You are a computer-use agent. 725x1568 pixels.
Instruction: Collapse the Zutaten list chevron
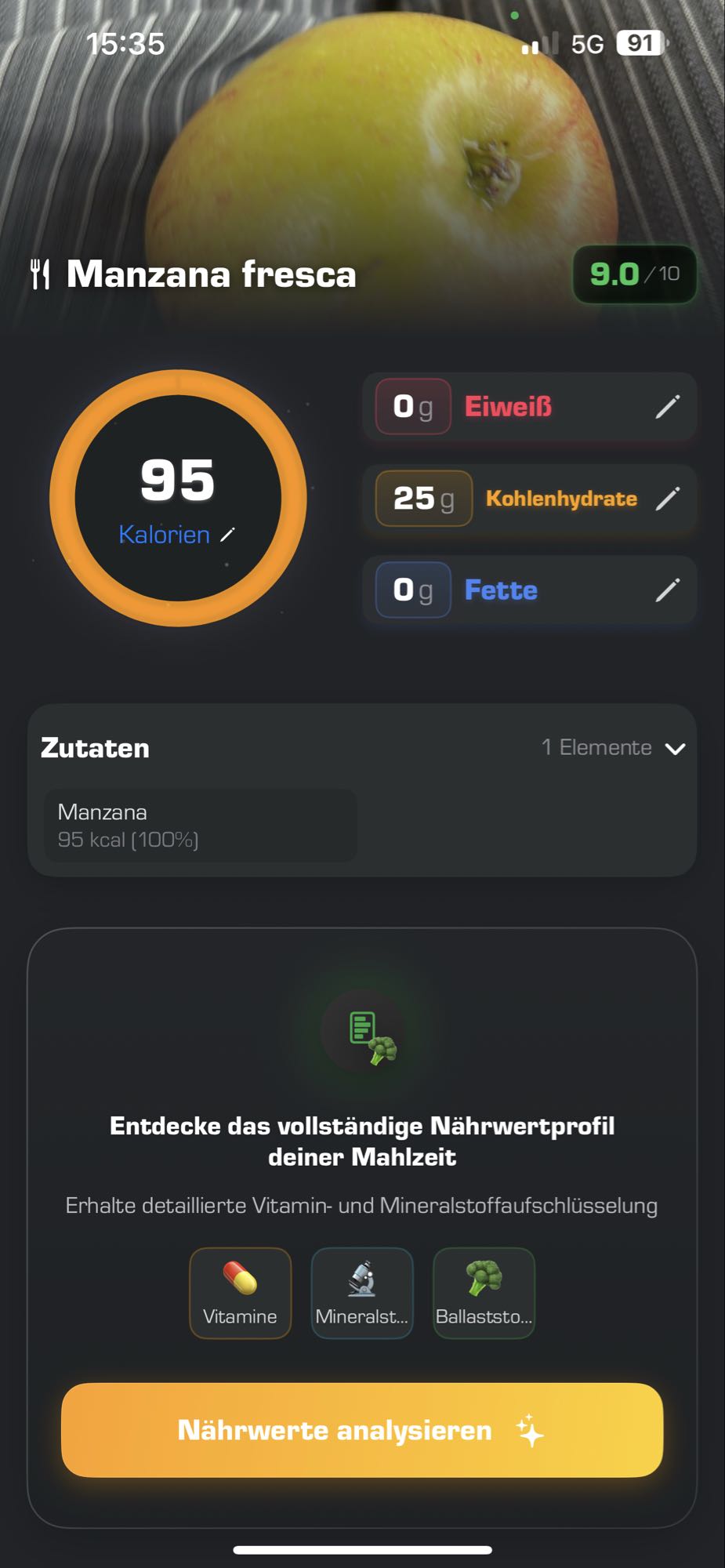[675, 749]
